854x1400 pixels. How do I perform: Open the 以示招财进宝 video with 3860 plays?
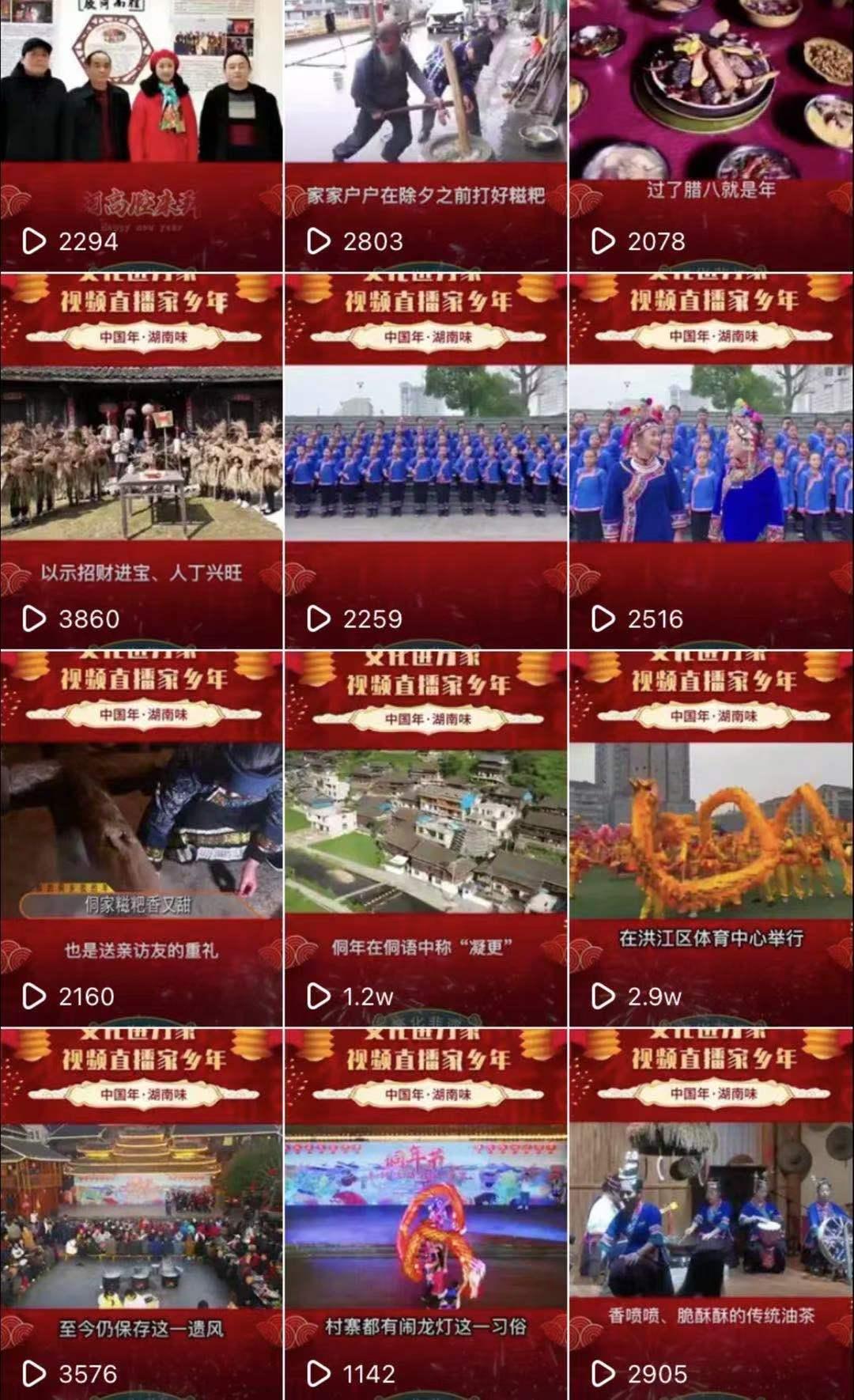point(141,461)
